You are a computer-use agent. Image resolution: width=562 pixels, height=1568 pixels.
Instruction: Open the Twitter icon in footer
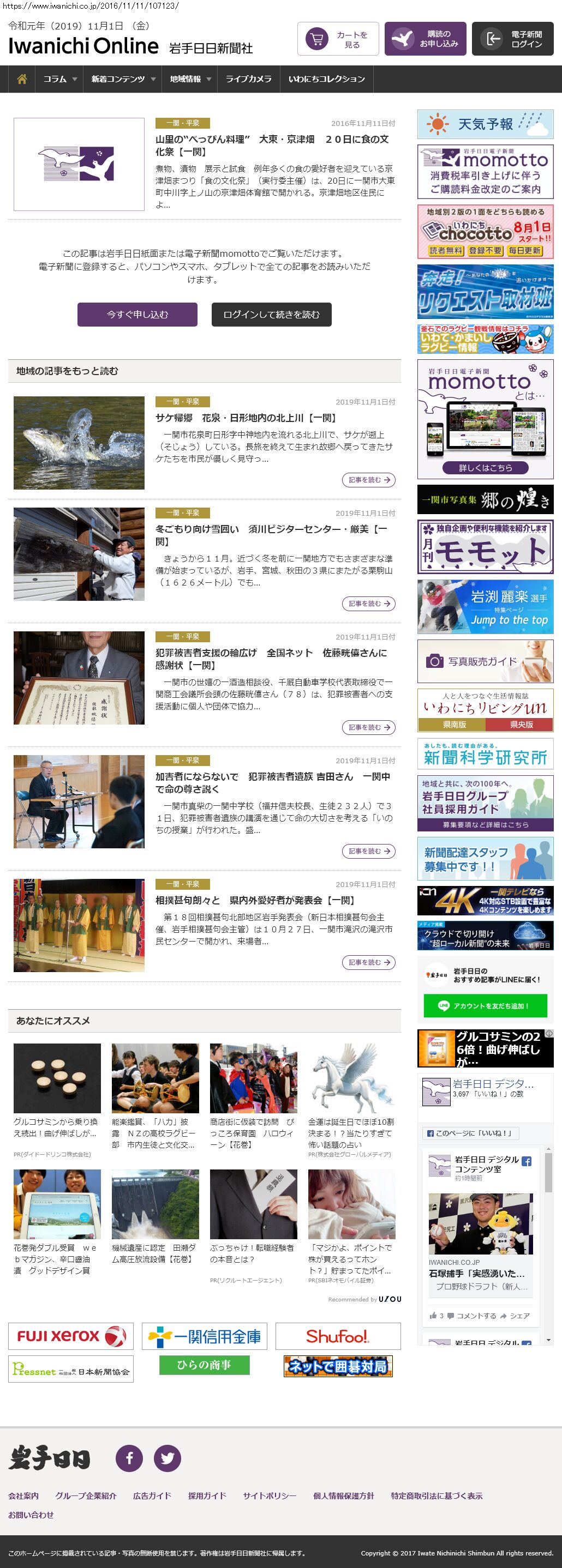[167, 1458]
